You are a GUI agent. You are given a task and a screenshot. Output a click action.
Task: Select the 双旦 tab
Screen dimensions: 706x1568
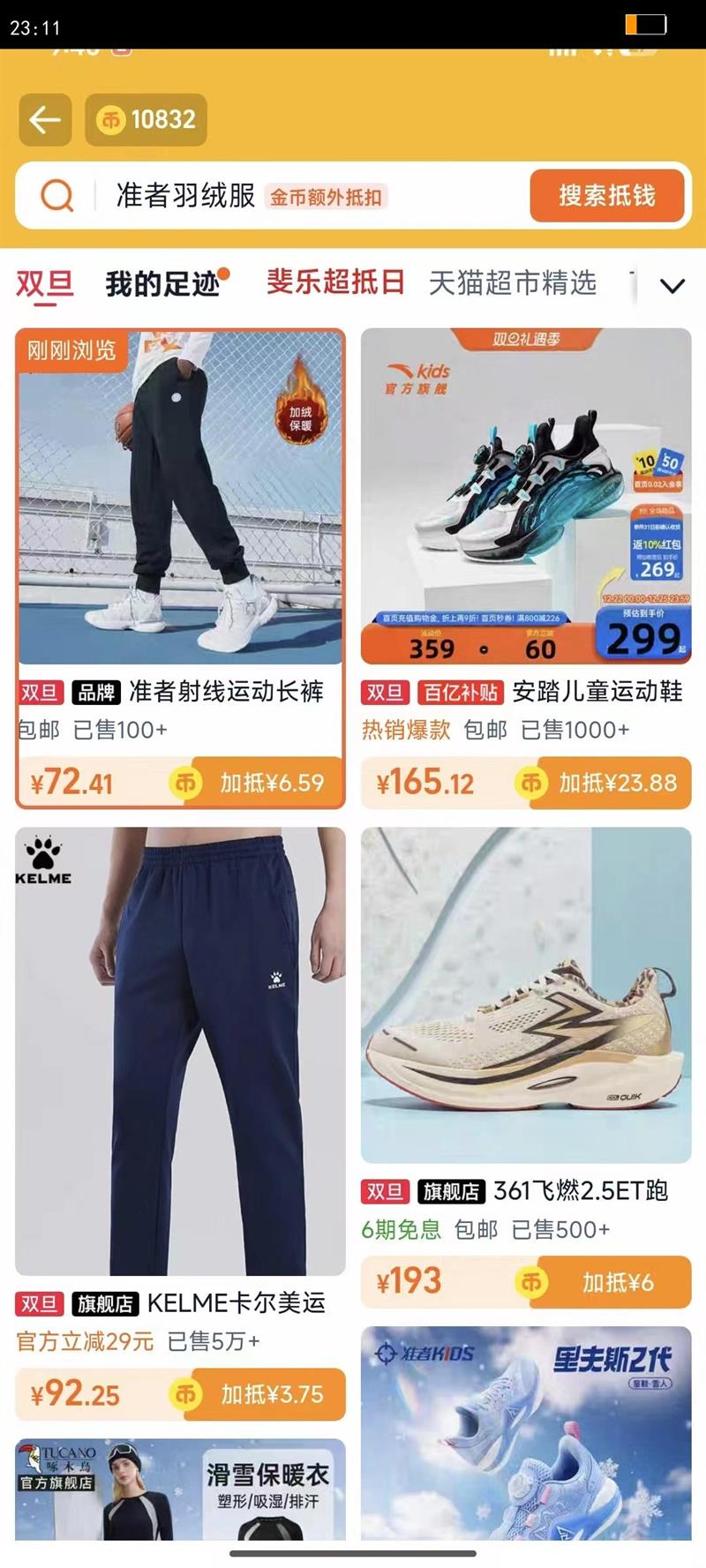click(44, 285)
